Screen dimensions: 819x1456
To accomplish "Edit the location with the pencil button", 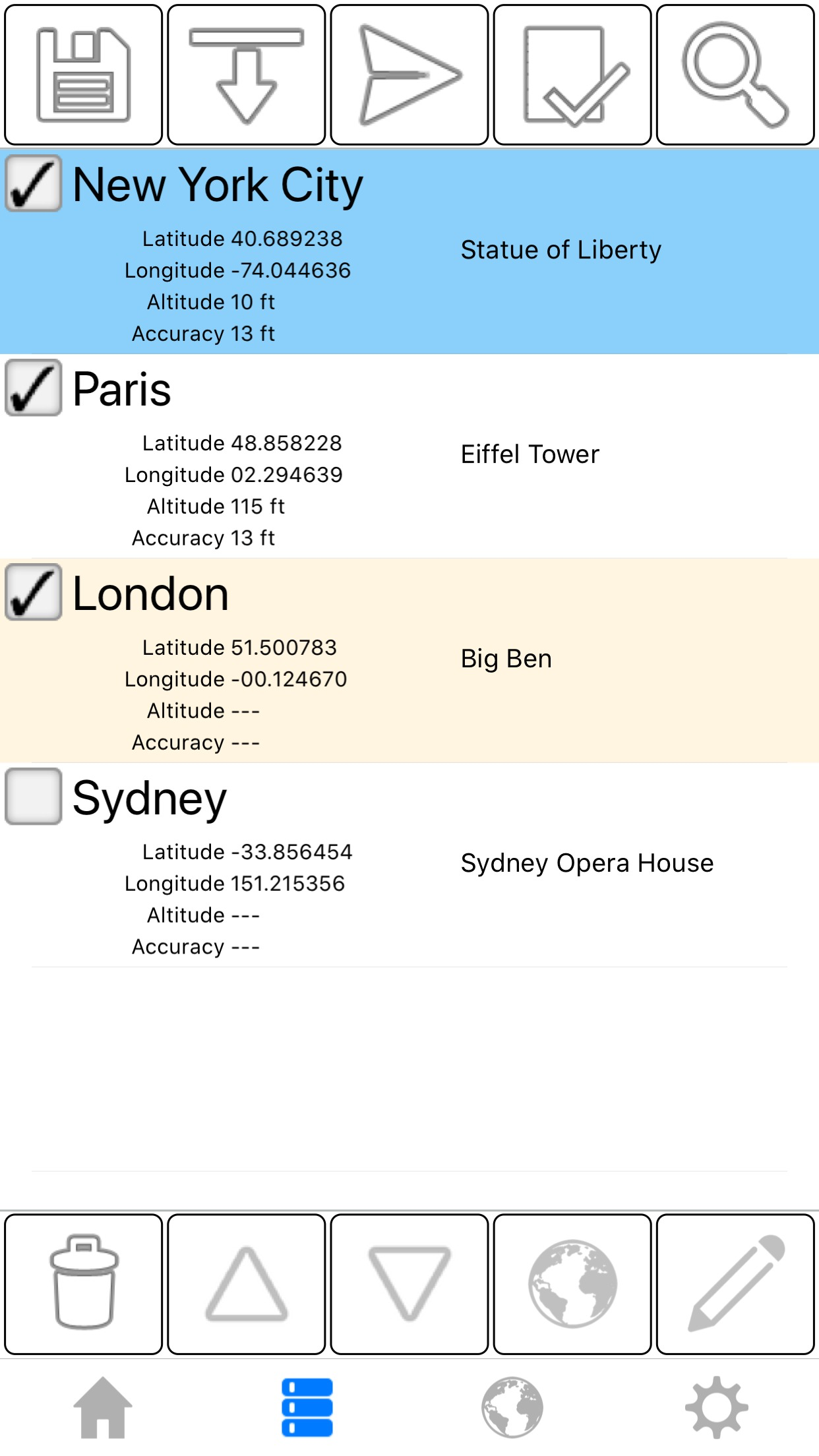I will 735,1284.
